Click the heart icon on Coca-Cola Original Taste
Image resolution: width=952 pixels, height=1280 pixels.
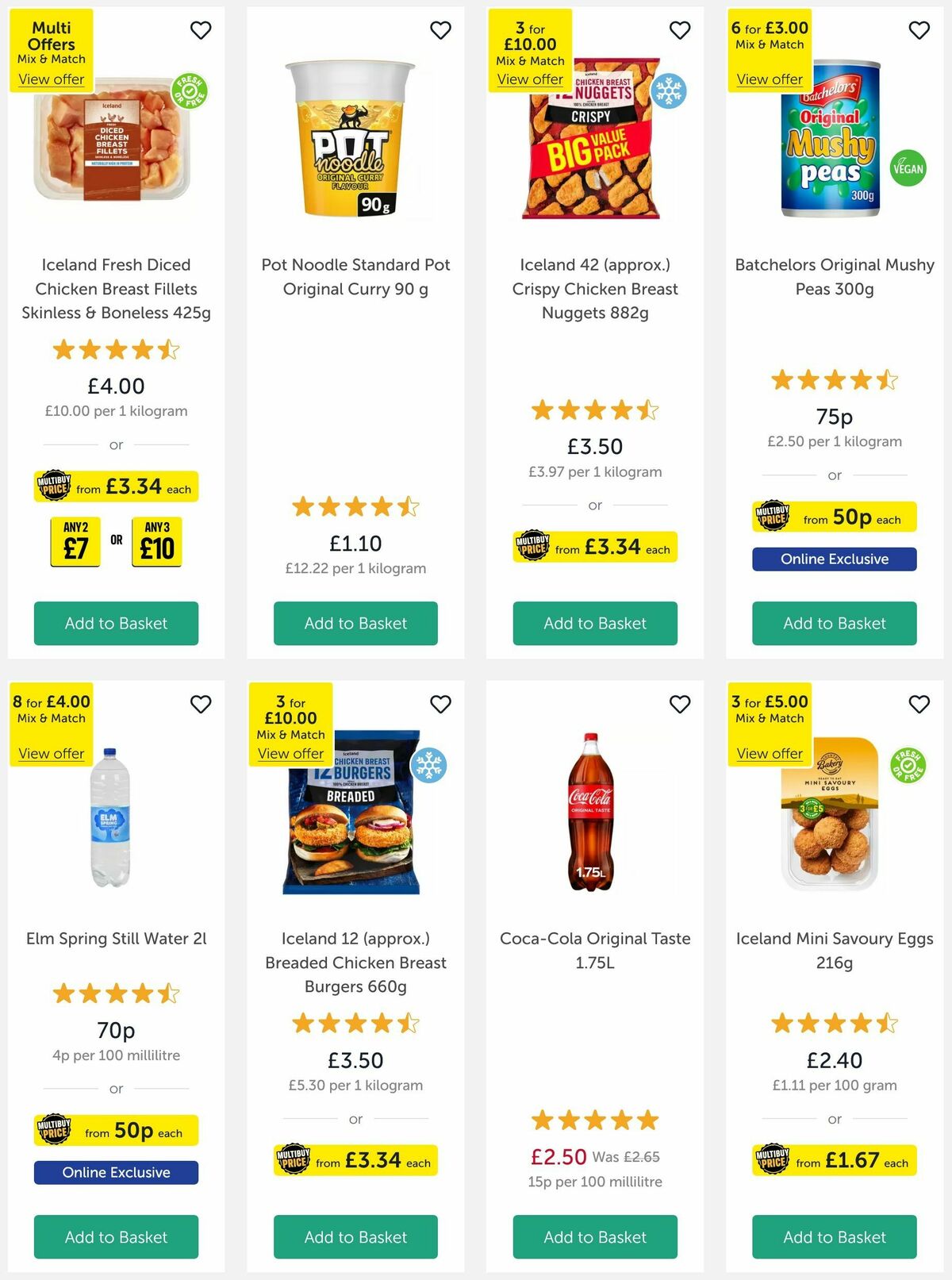click(x=680, y=703)
